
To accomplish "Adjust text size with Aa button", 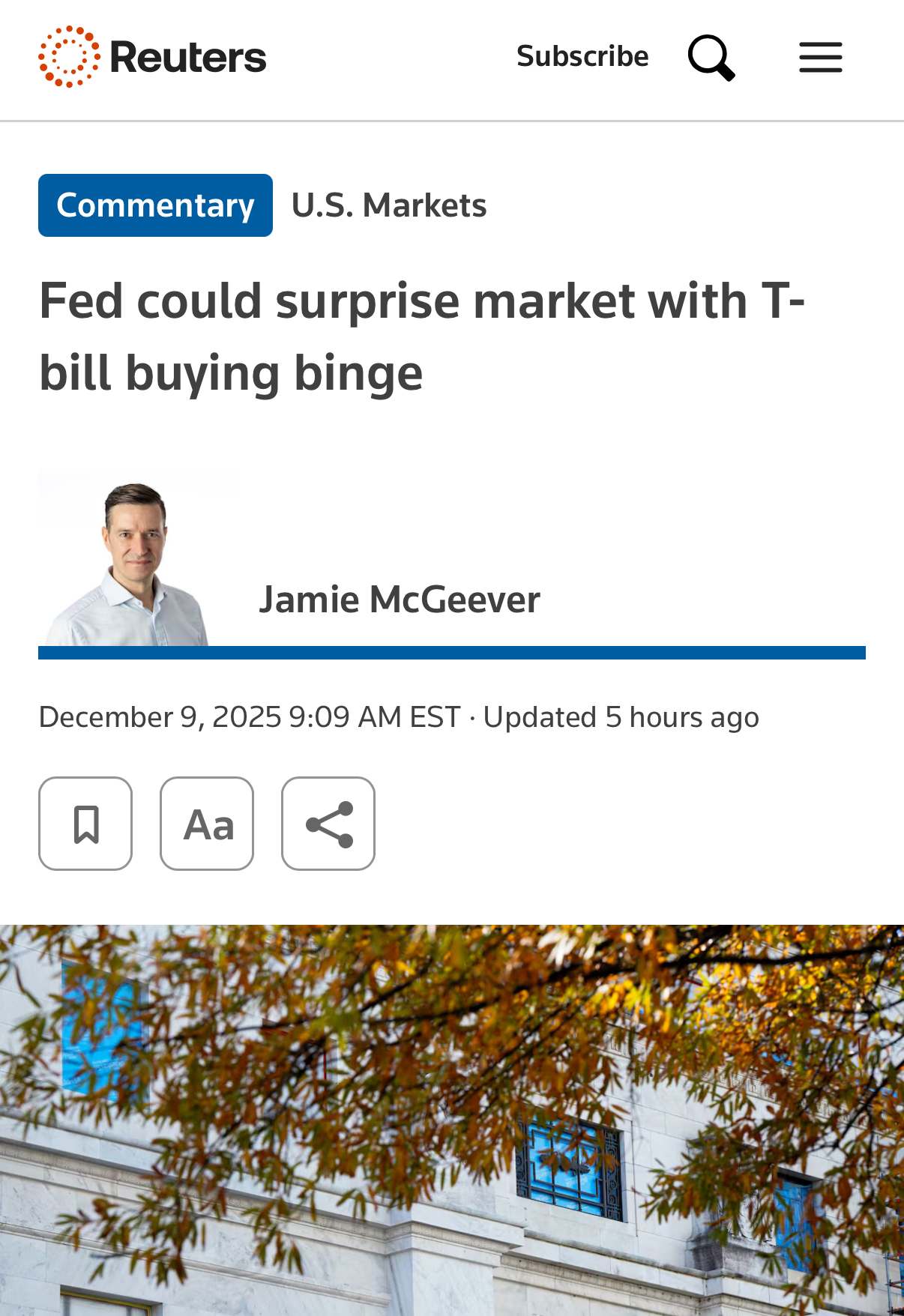I will [207, 824].
